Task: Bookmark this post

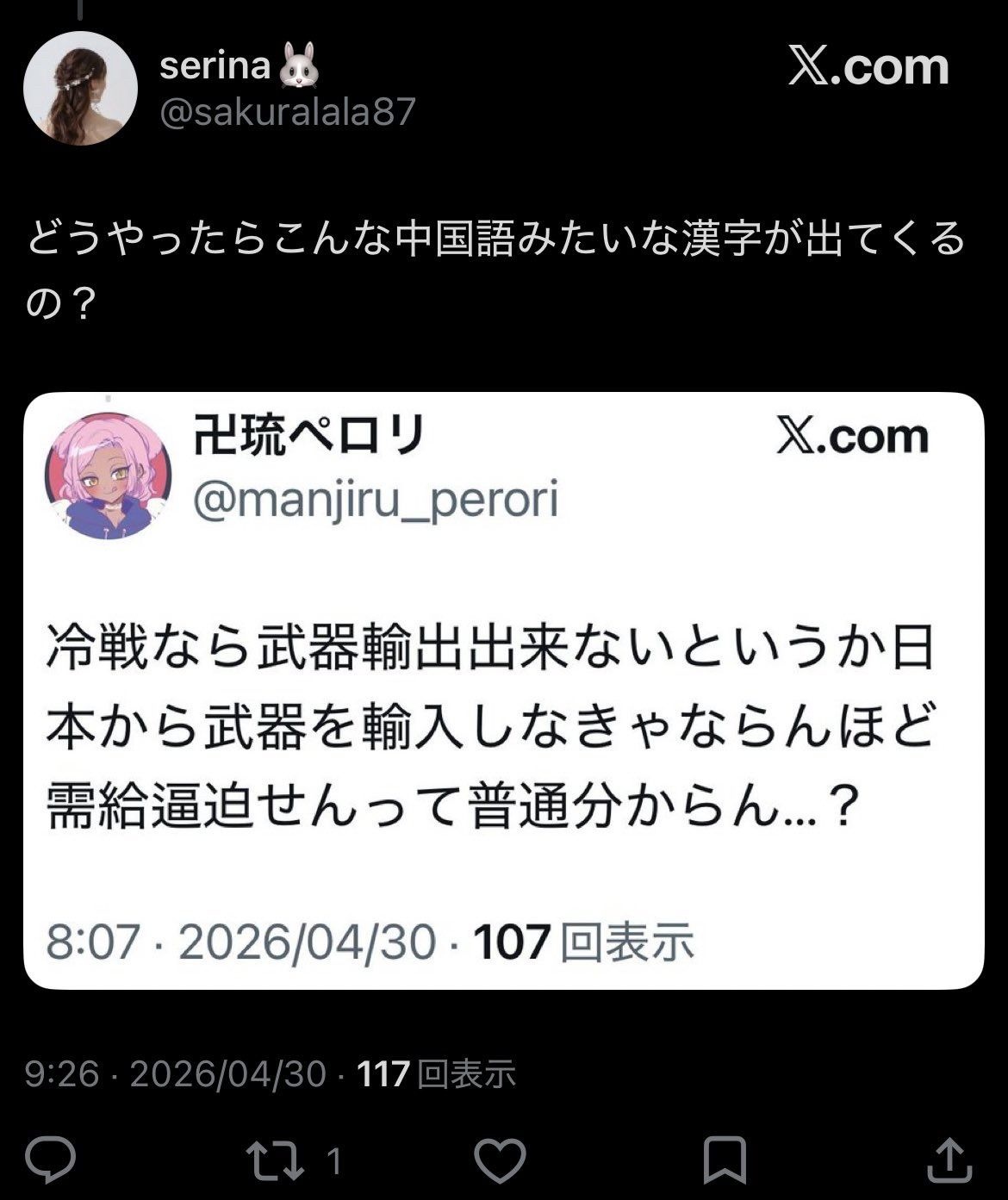Action: (x=725, y=1160)
